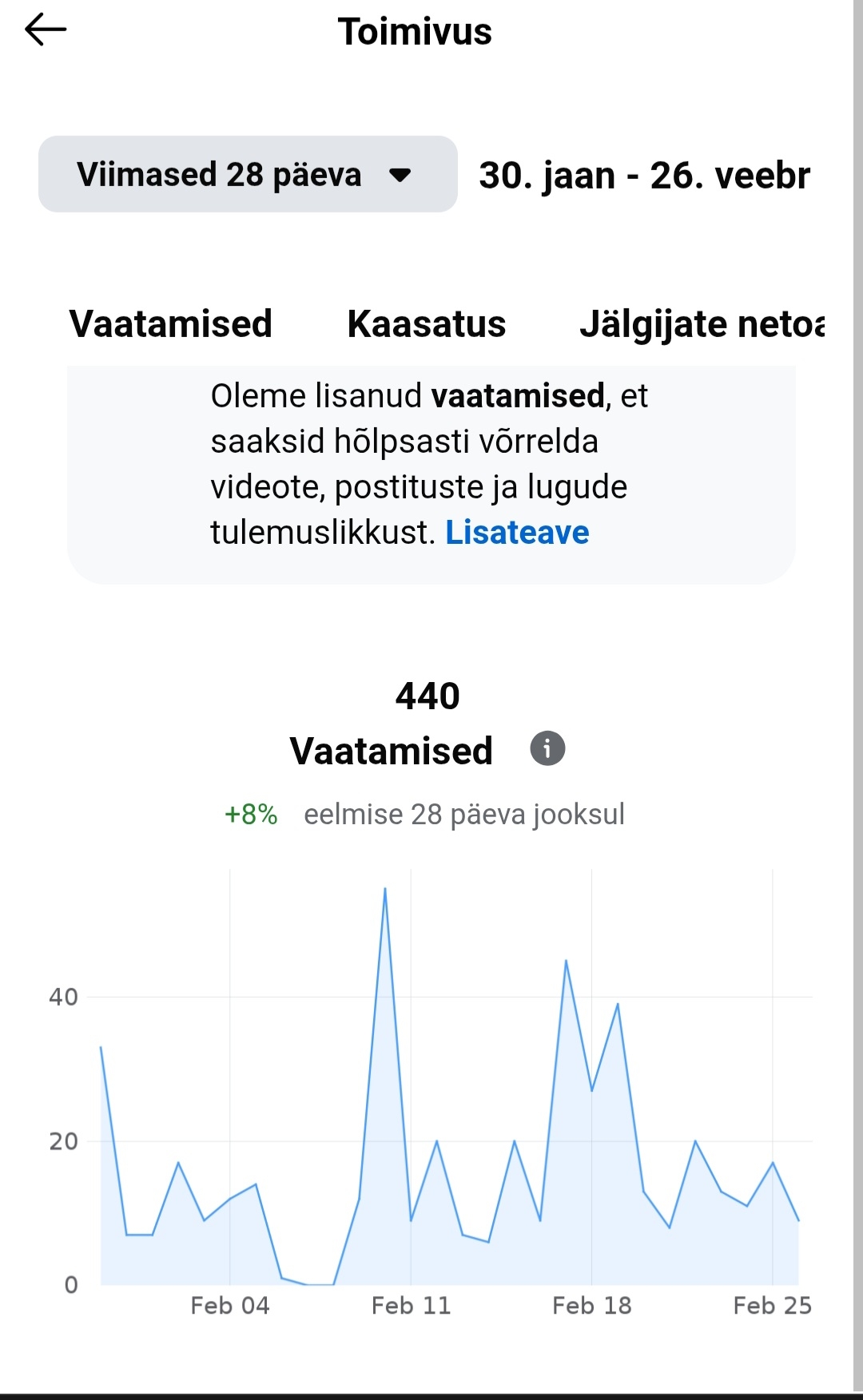
Task: Open the Lisateave link
Action: [517, 533]
